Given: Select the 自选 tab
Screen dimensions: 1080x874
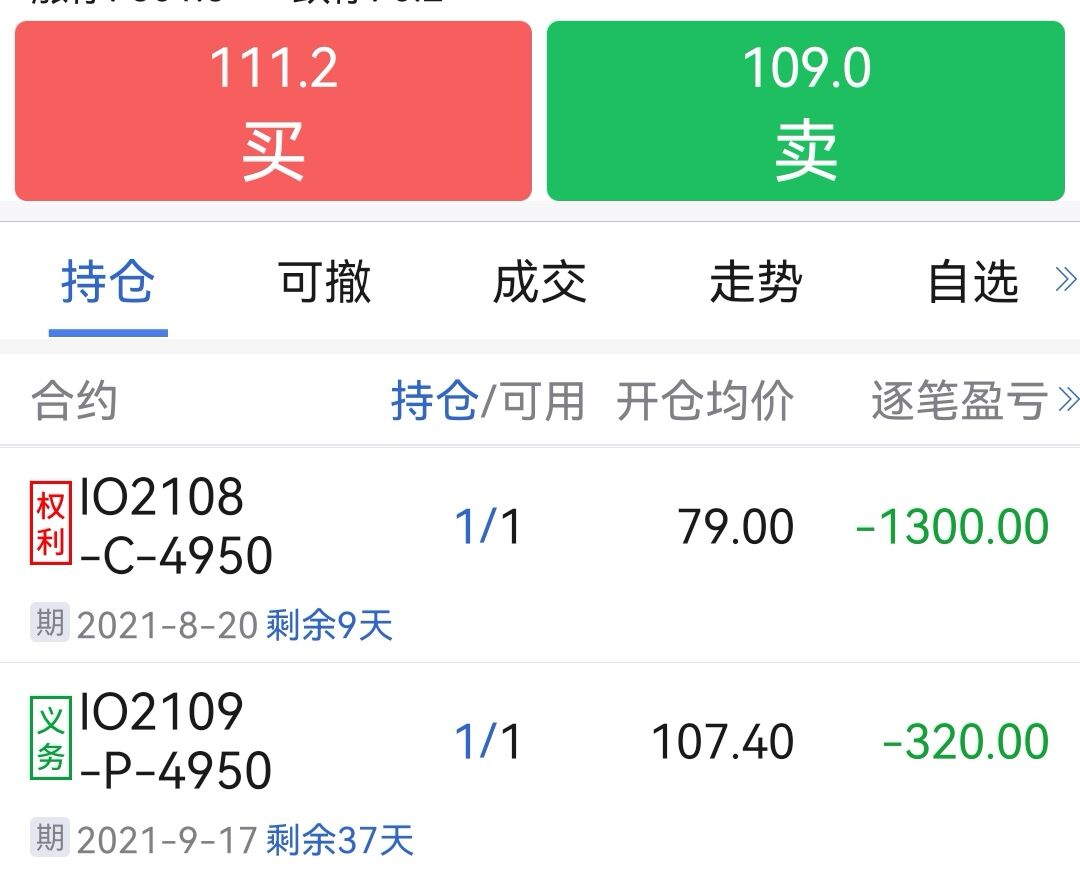Looking at the screenshot, I should 972,283.
